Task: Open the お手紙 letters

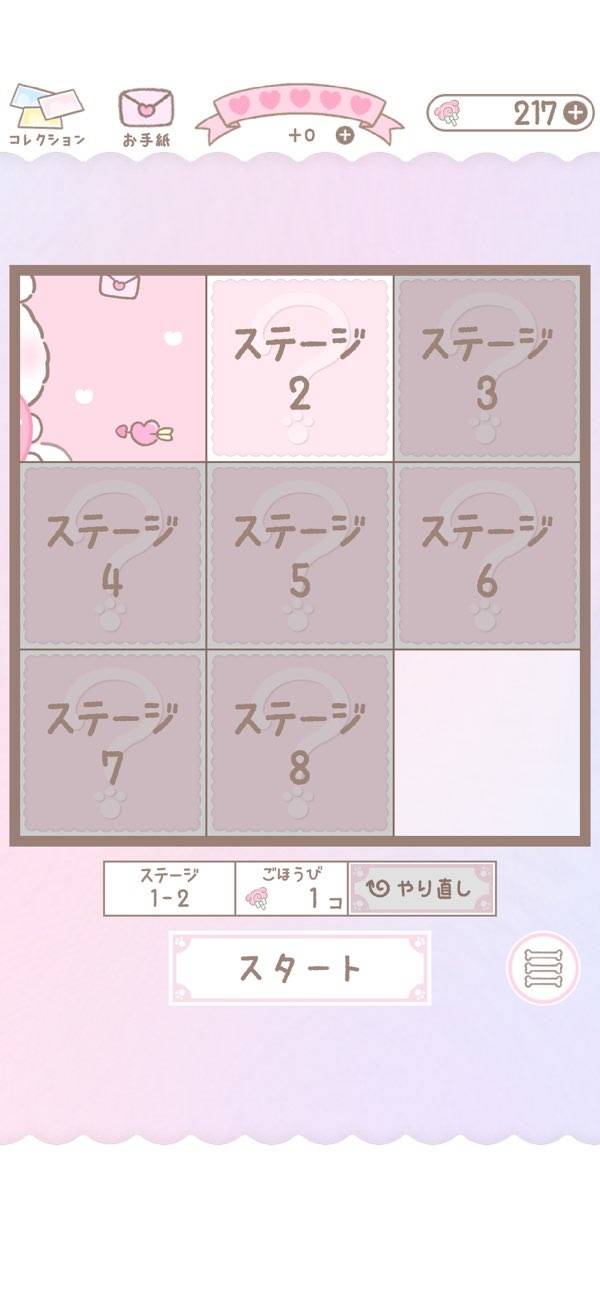Action: pos(146,117)
